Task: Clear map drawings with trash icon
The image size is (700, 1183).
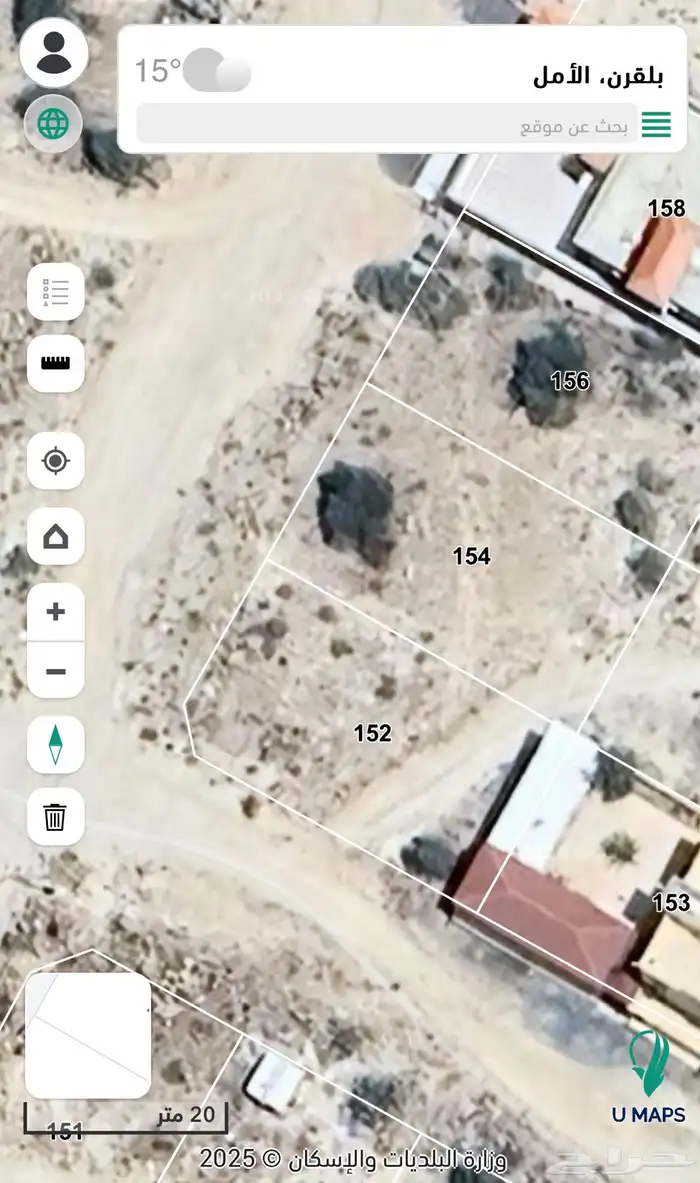Action: (55, 817)
